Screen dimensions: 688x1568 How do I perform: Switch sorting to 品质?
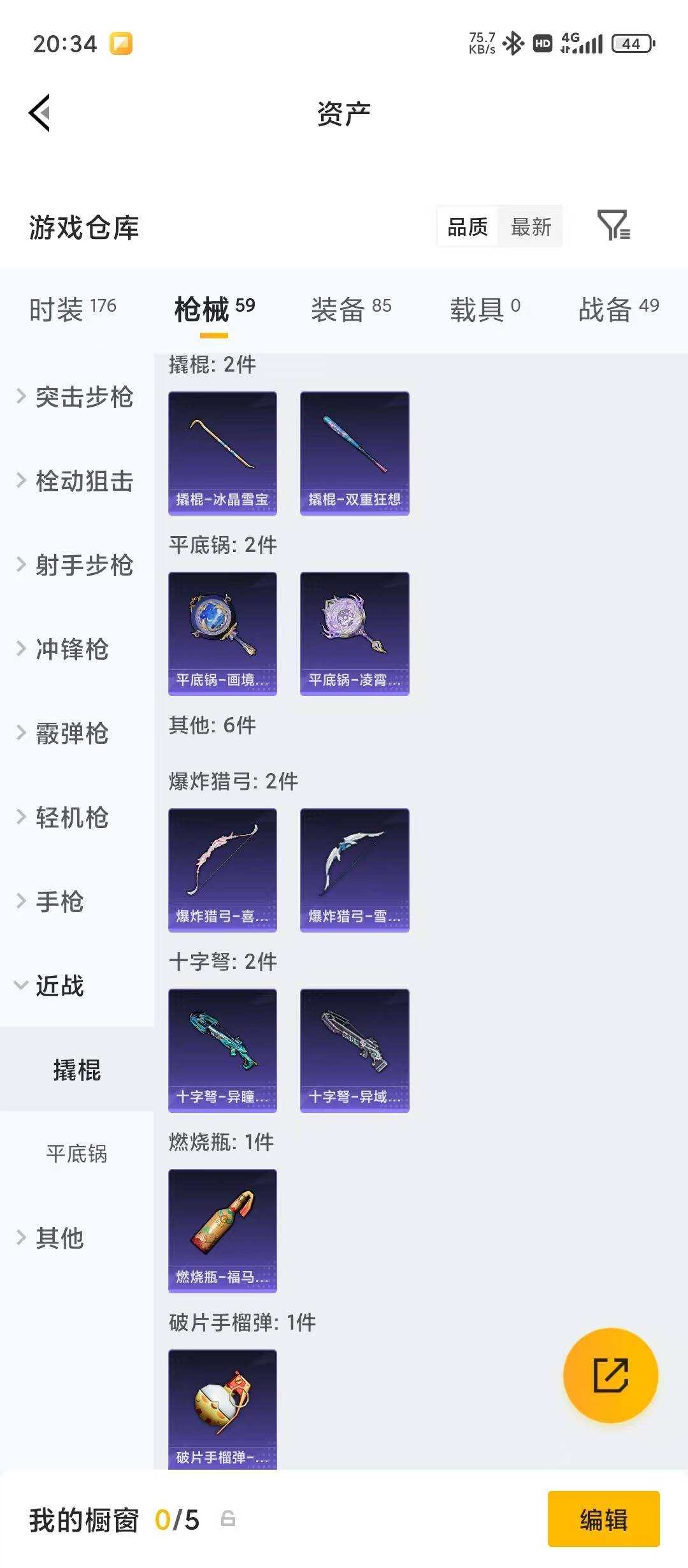click(468, 228)
